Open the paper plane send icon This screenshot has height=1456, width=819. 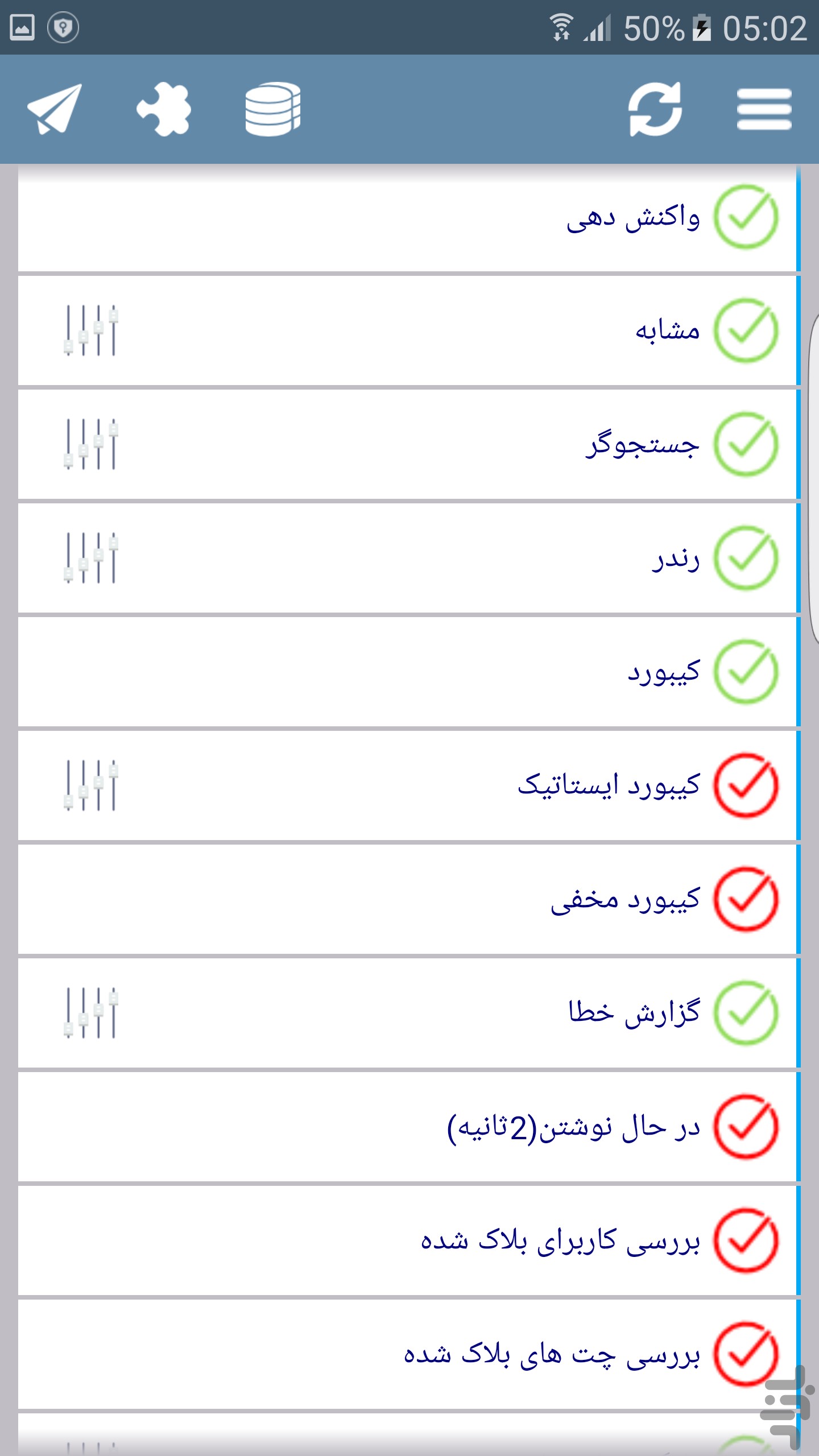(55, 109)
